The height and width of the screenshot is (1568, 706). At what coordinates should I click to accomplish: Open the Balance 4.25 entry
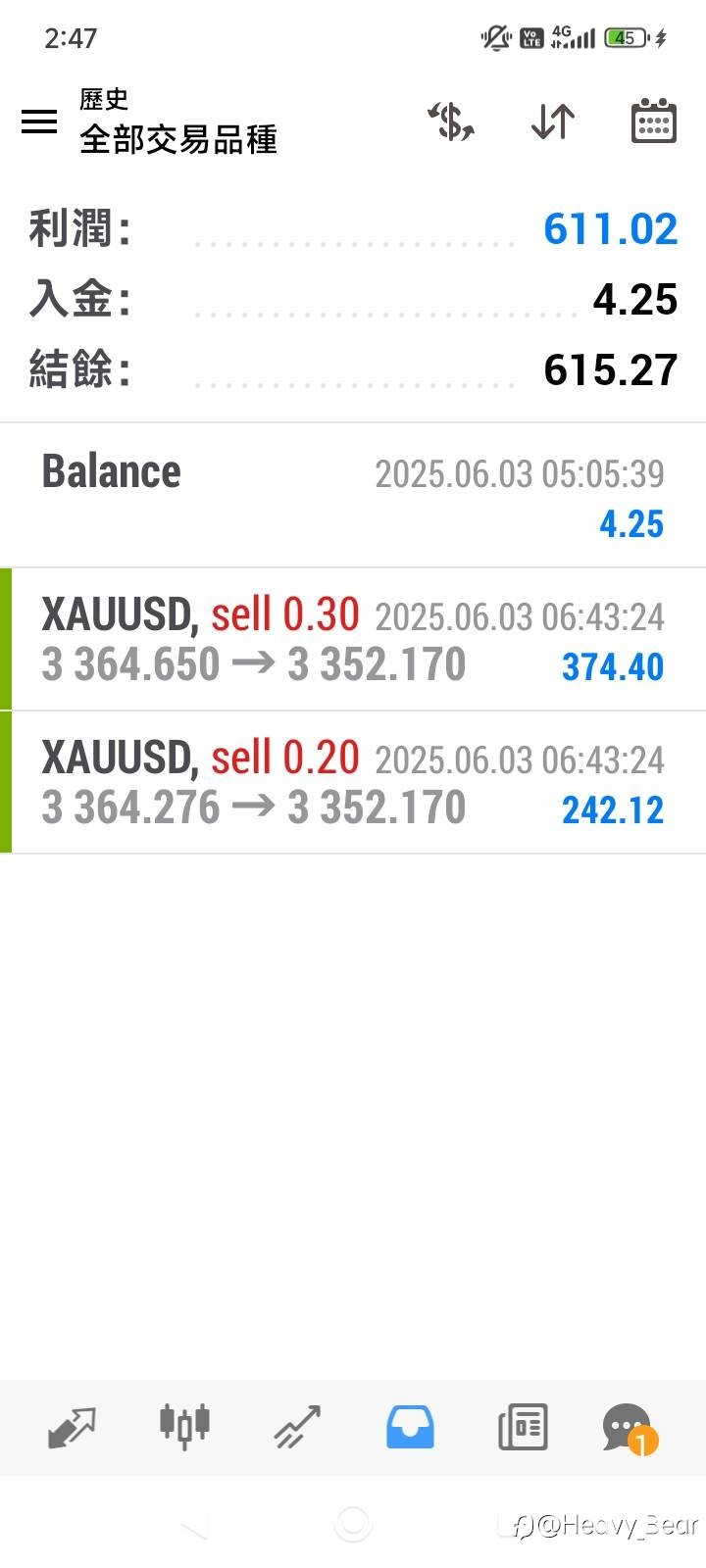(x=353, y=496)
